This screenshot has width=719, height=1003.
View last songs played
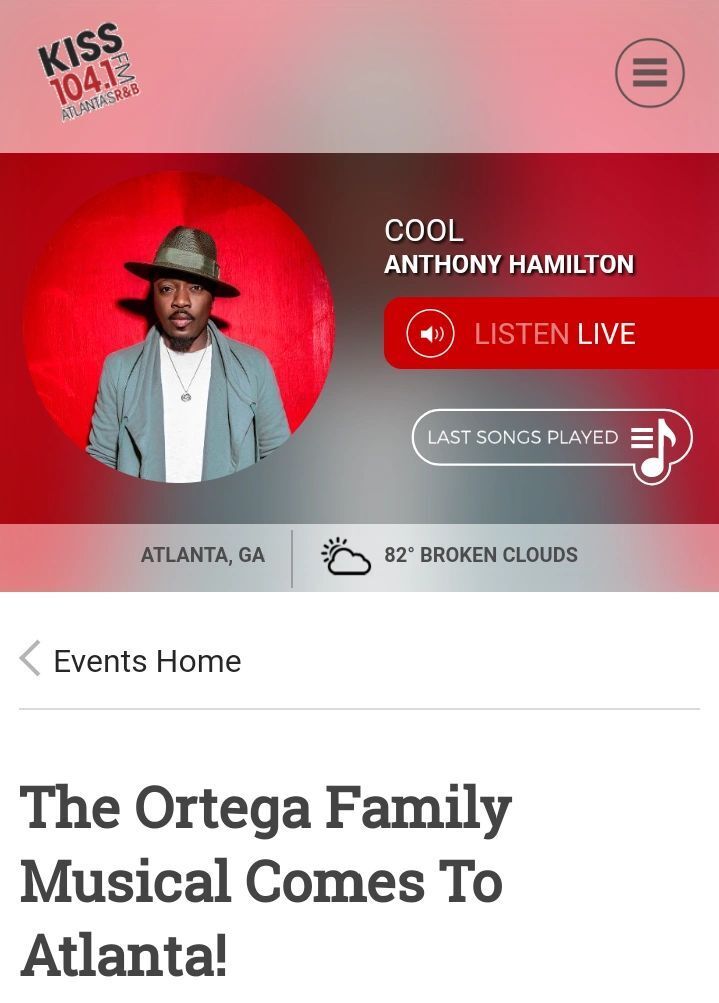click(x=551, y=438)
